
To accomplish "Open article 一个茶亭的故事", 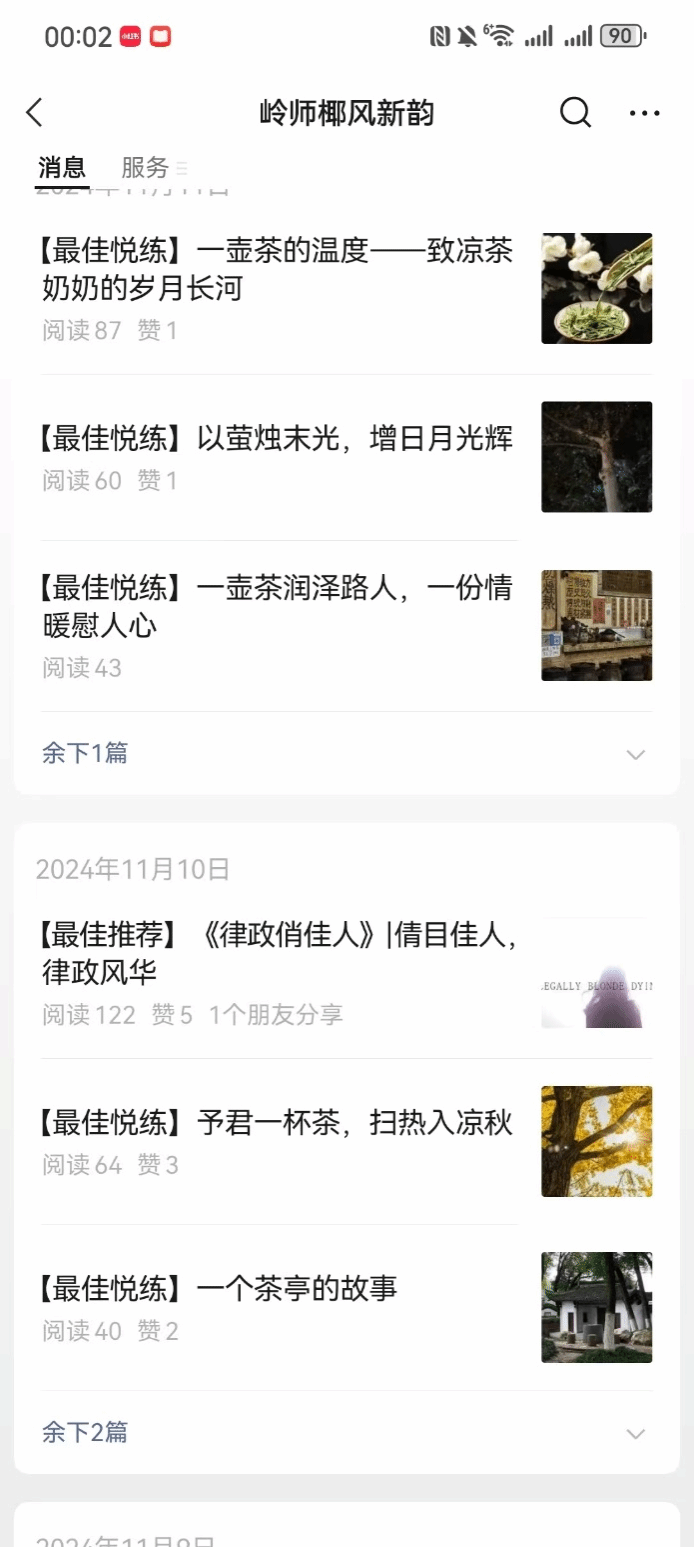I will (x=219, y=1289).
